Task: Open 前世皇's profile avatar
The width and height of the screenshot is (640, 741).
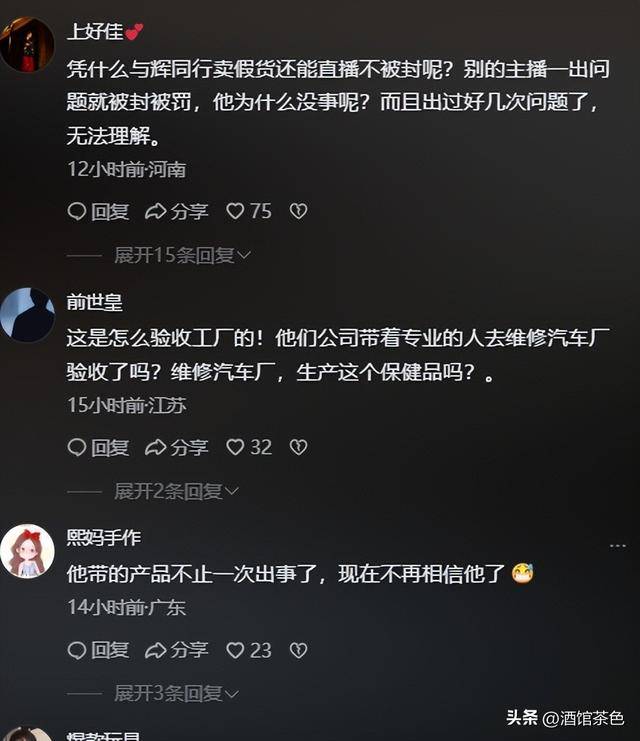Action: [28, 315]
